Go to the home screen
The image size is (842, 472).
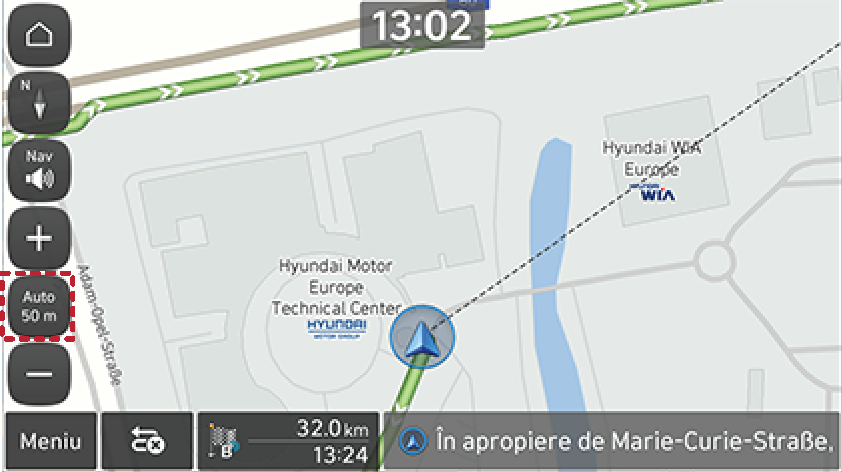pyautogui.click(x=39, y=37)
